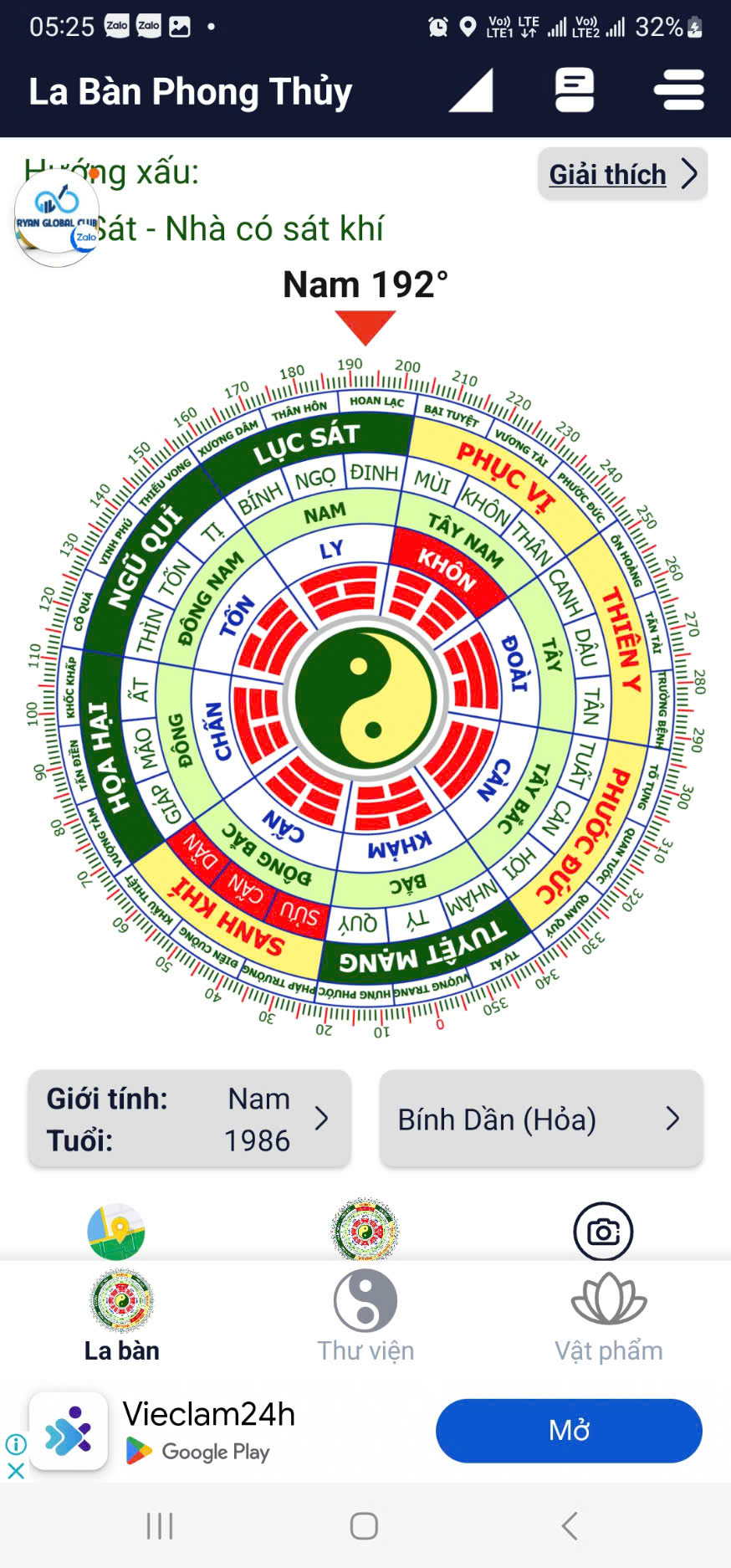Open the map view icon
The width and height of the screenshot is (731, 1568).
116,1232
